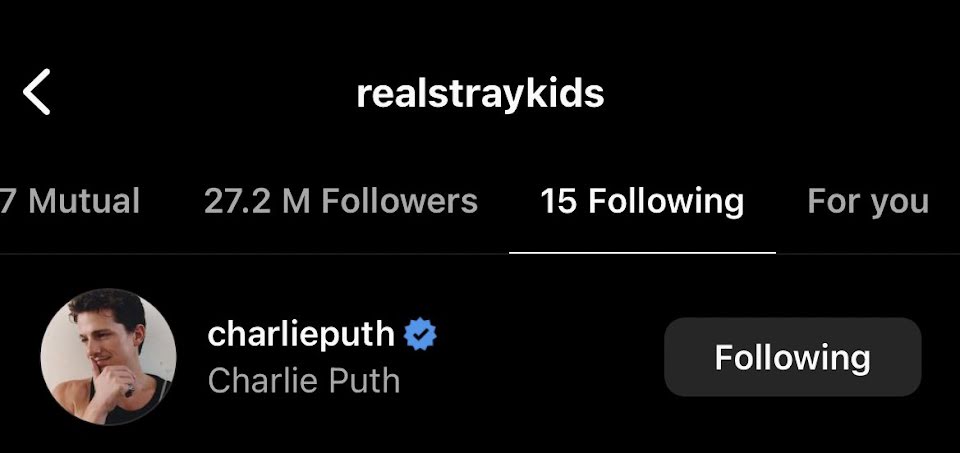Select the 15 Following tab
This screenshot has height=453, width=960.
click(x=642, y=201)
